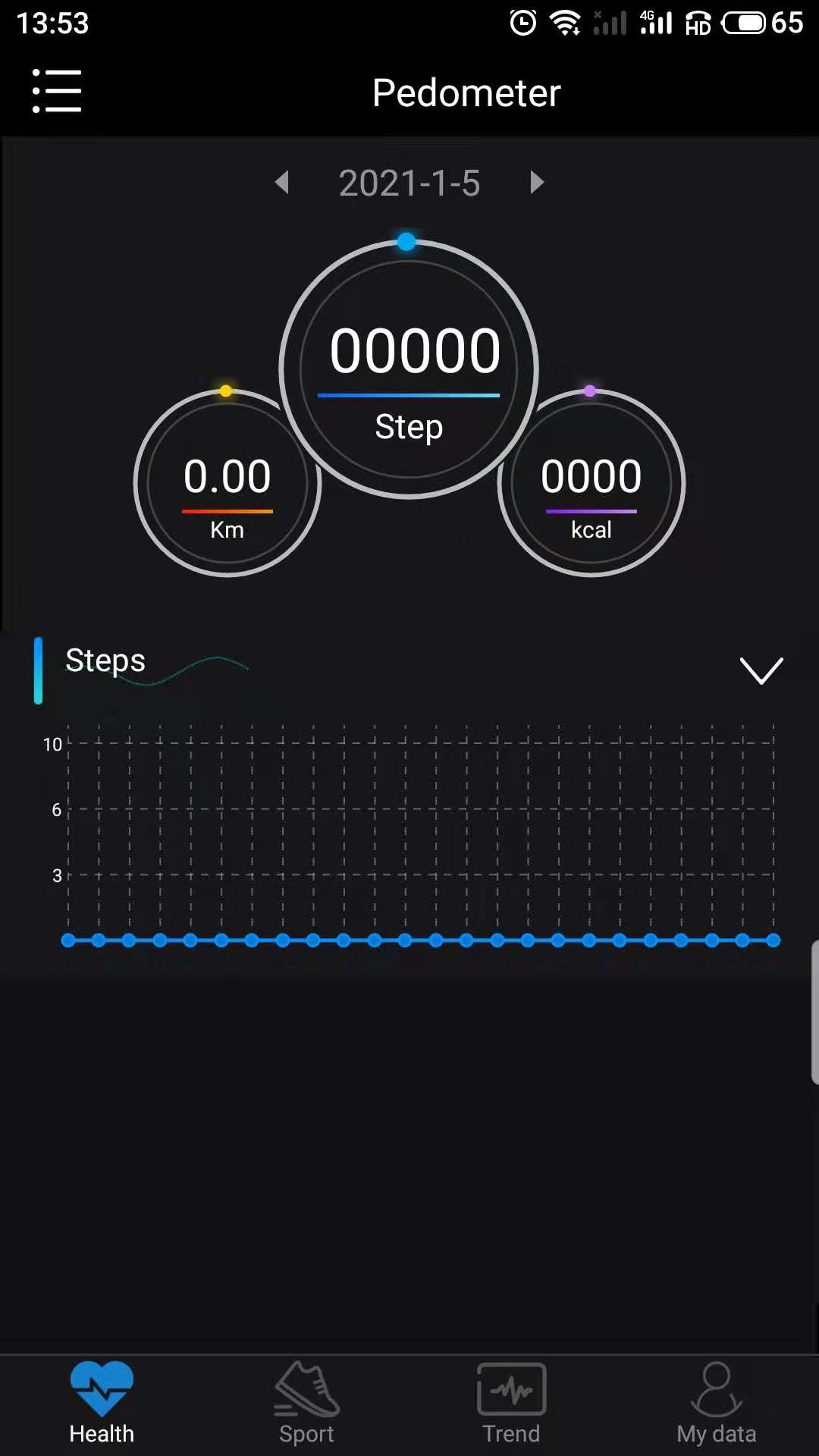The height and width of the screenshot is (1456, 819).
Task: Go to the My data tab
Action: [716, 1404]
